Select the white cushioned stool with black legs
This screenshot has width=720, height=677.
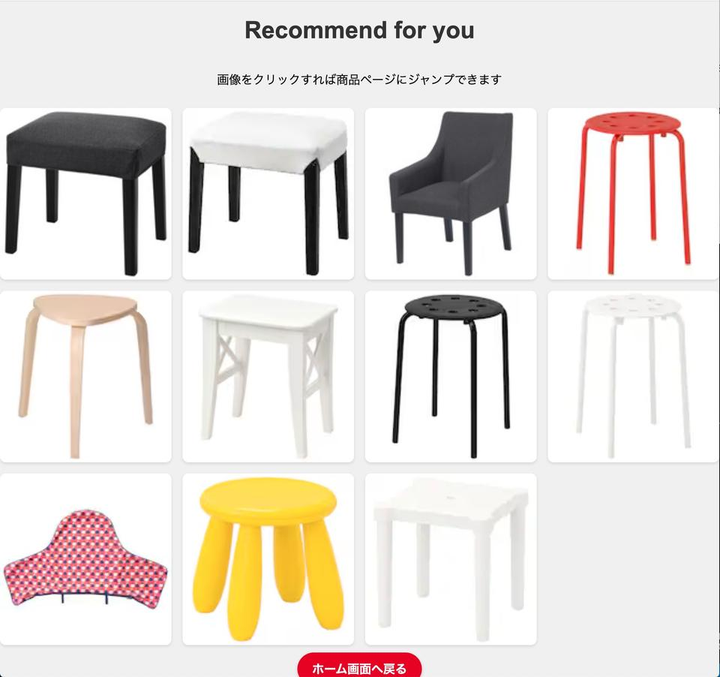click(x=268, y=193)
